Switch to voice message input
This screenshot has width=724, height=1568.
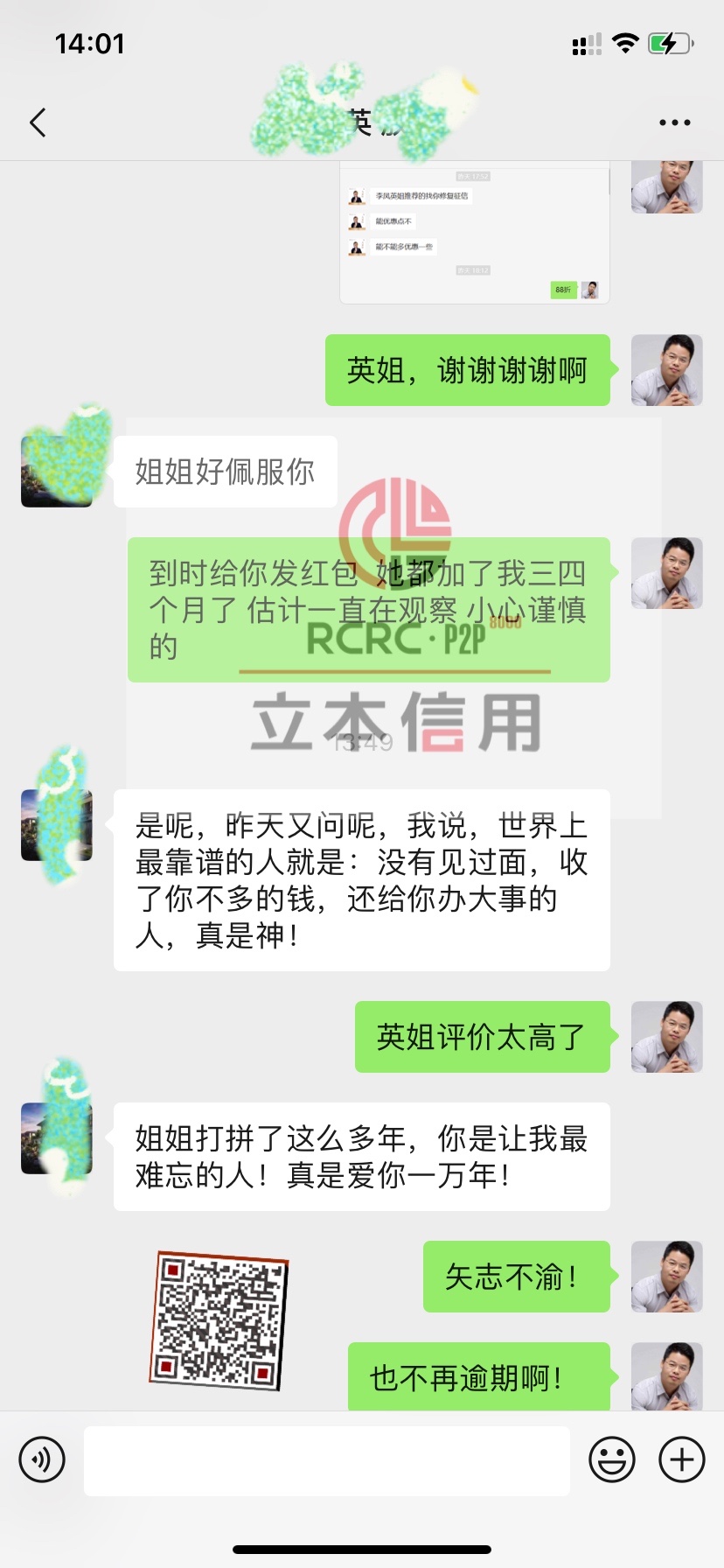coord(42,1459)
